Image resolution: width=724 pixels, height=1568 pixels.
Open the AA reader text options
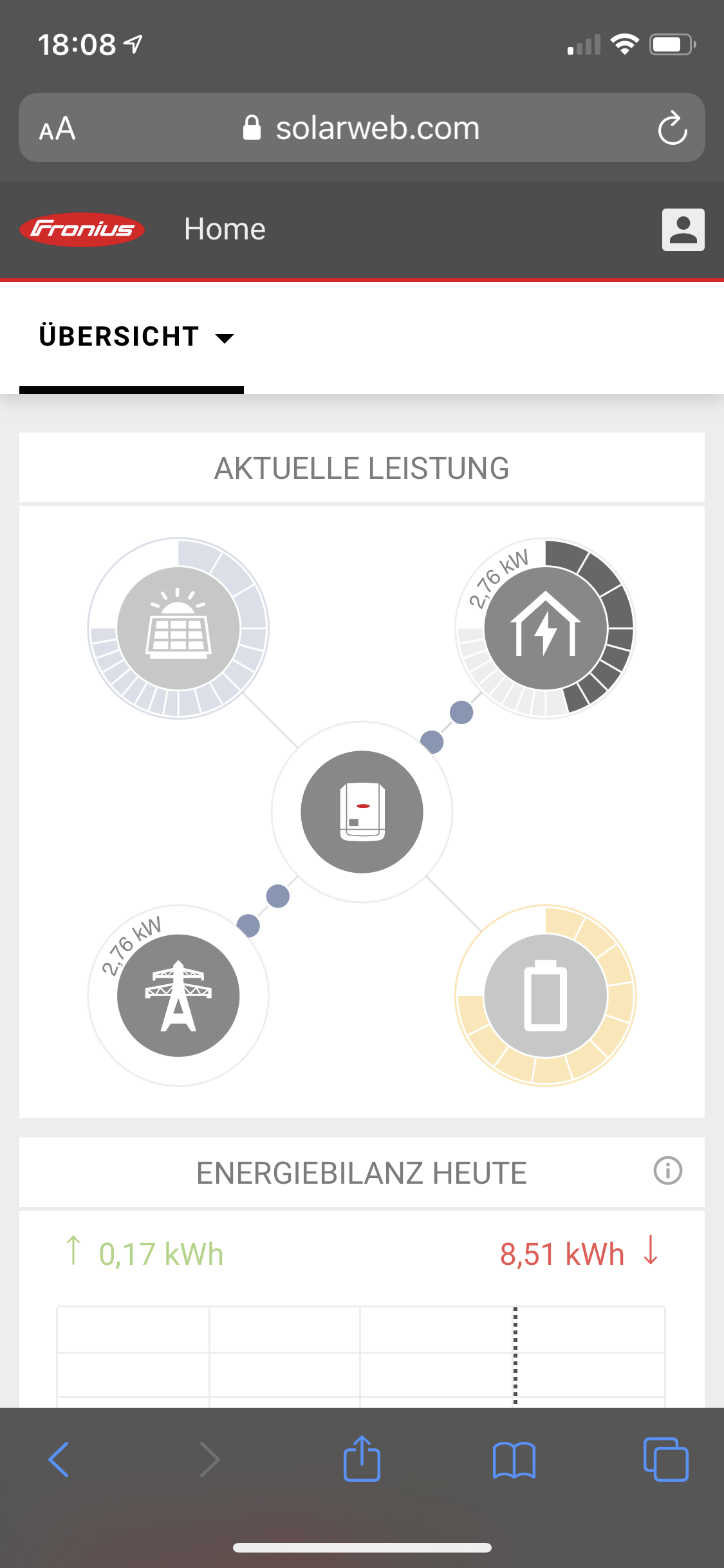(57, 129)
